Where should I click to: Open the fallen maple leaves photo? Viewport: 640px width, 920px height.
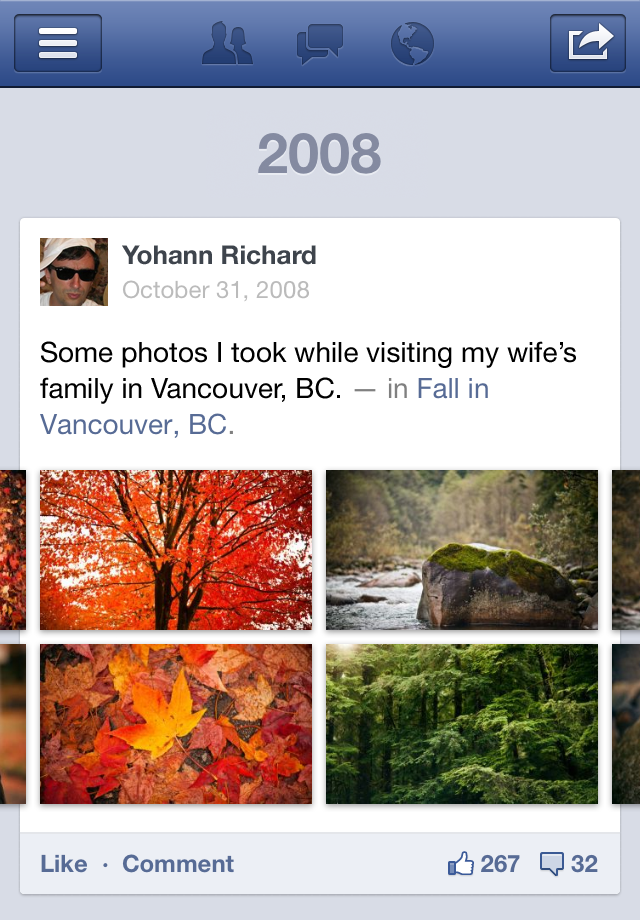[x=176, y=724]
